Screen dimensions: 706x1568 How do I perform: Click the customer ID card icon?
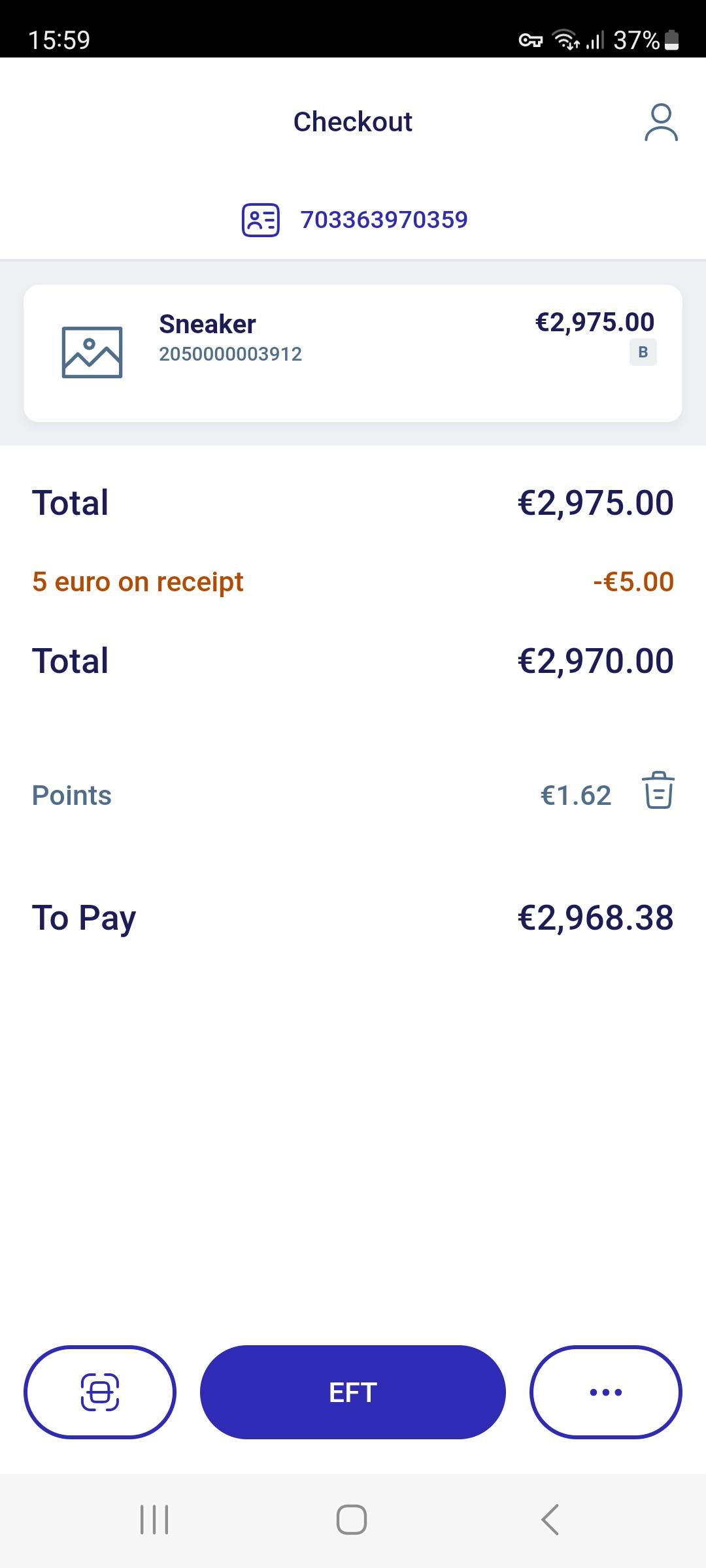pos(261,220)
